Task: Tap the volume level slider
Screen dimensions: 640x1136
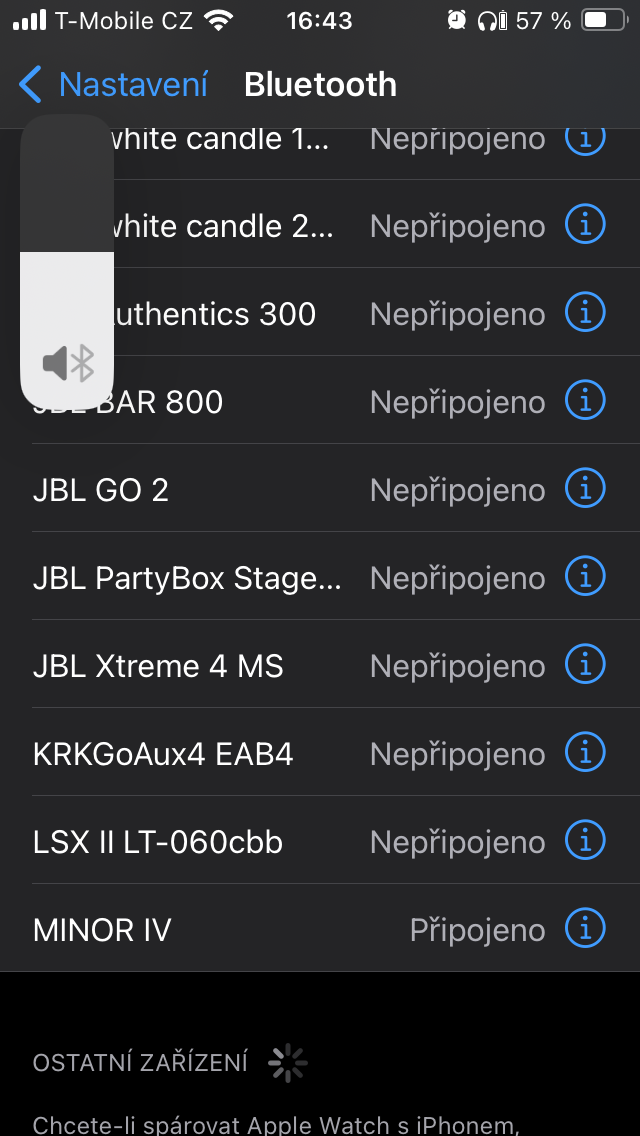Action: pyautogui.click(x=67, y=262)
